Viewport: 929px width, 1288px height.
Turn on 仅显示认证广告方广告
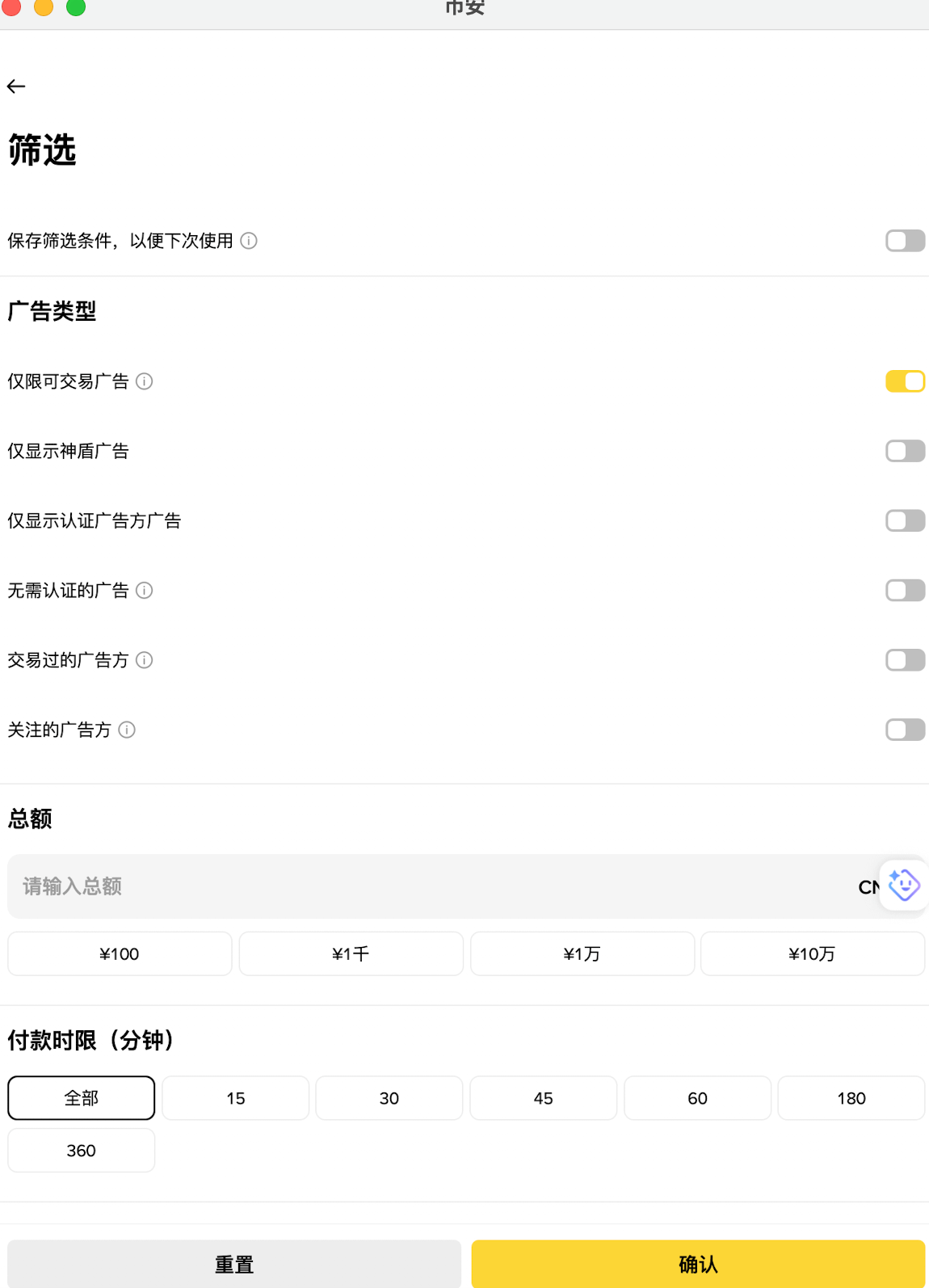(905, 520)
